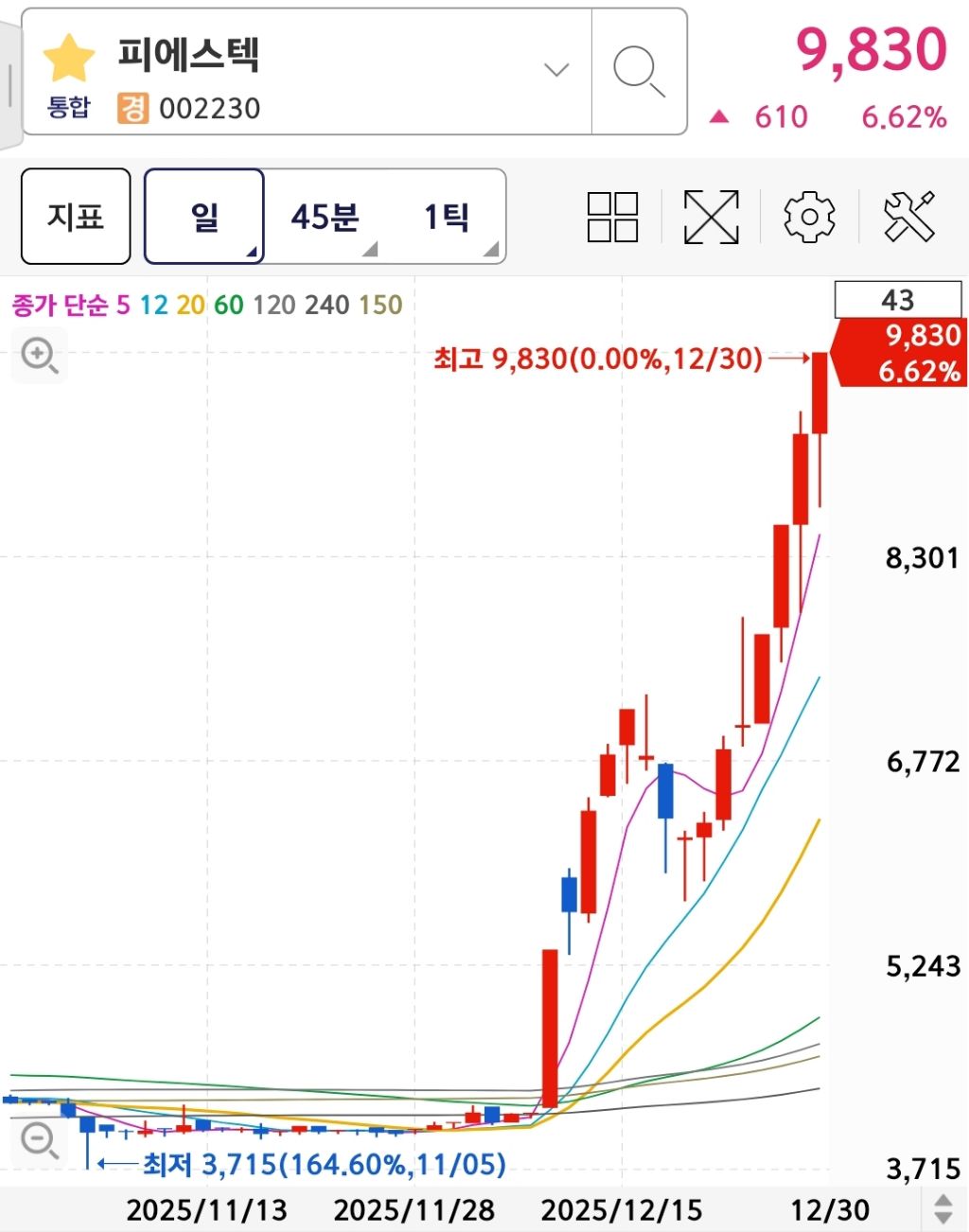Tap the candle count box showing 43
Screen dimensions: 969x1232
897,301
